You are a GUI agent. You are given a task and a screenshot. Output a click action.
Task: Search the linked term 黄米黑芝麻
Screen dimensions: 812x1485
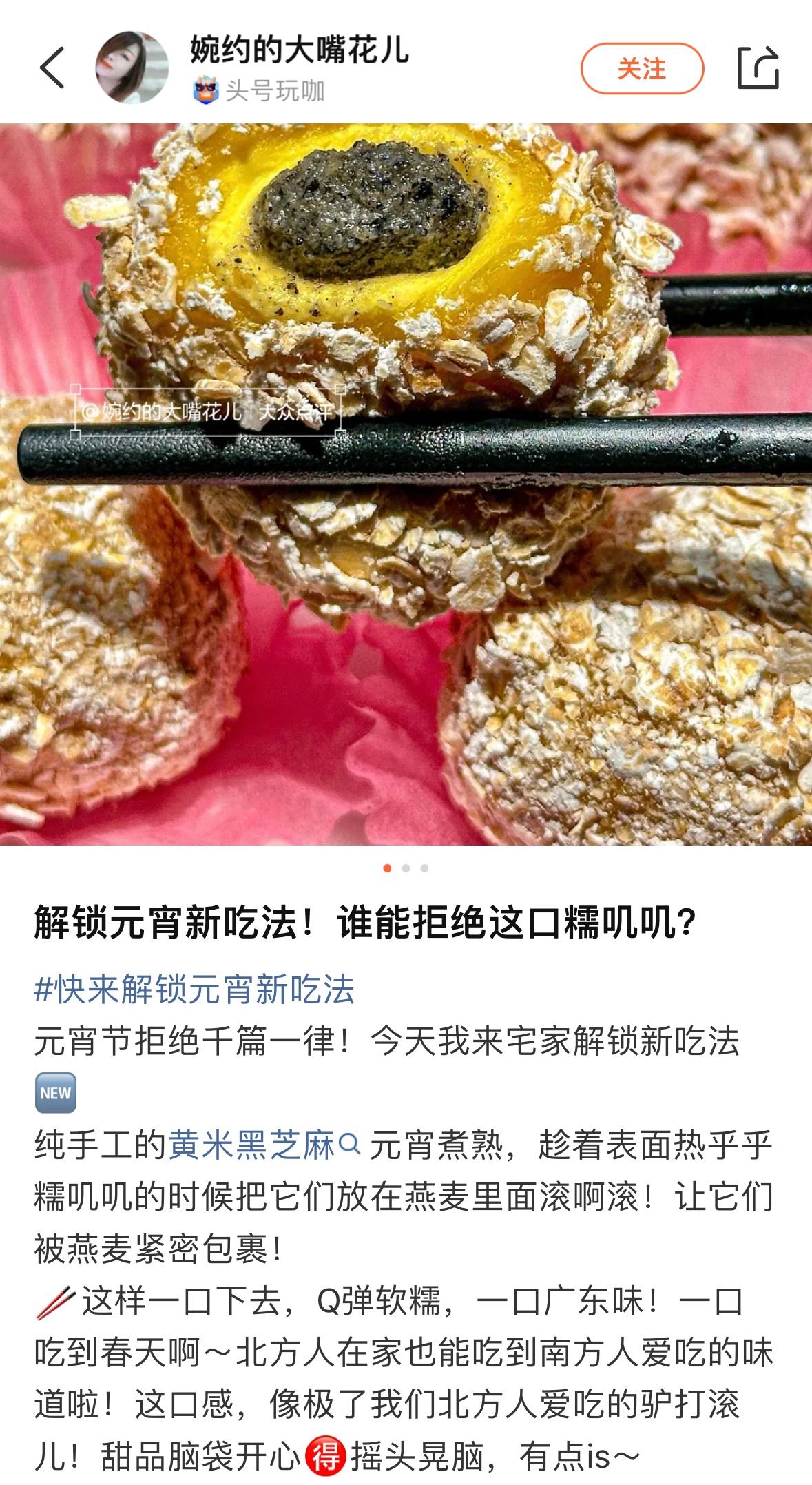(264, 1145)
